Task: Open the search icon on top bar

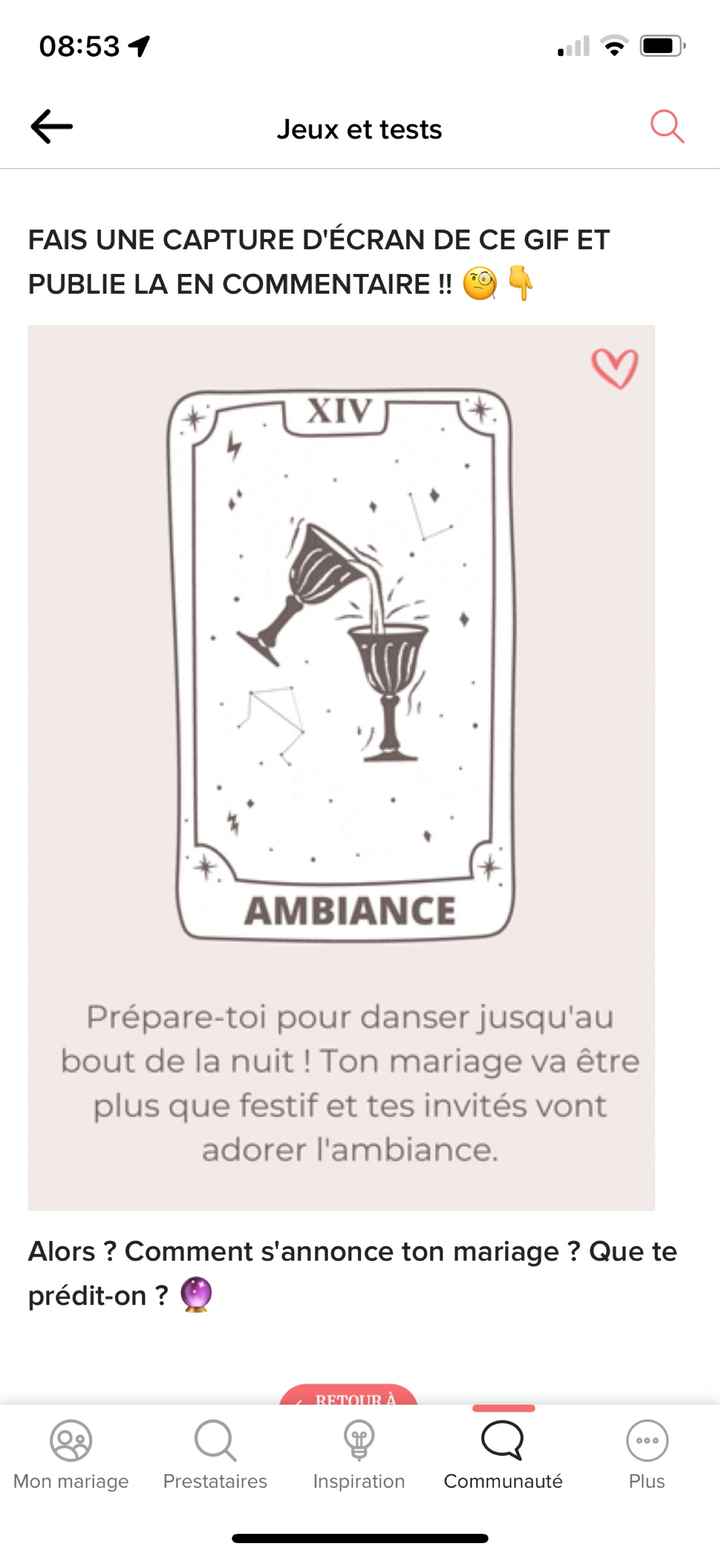Action: [x=666, y=127]
